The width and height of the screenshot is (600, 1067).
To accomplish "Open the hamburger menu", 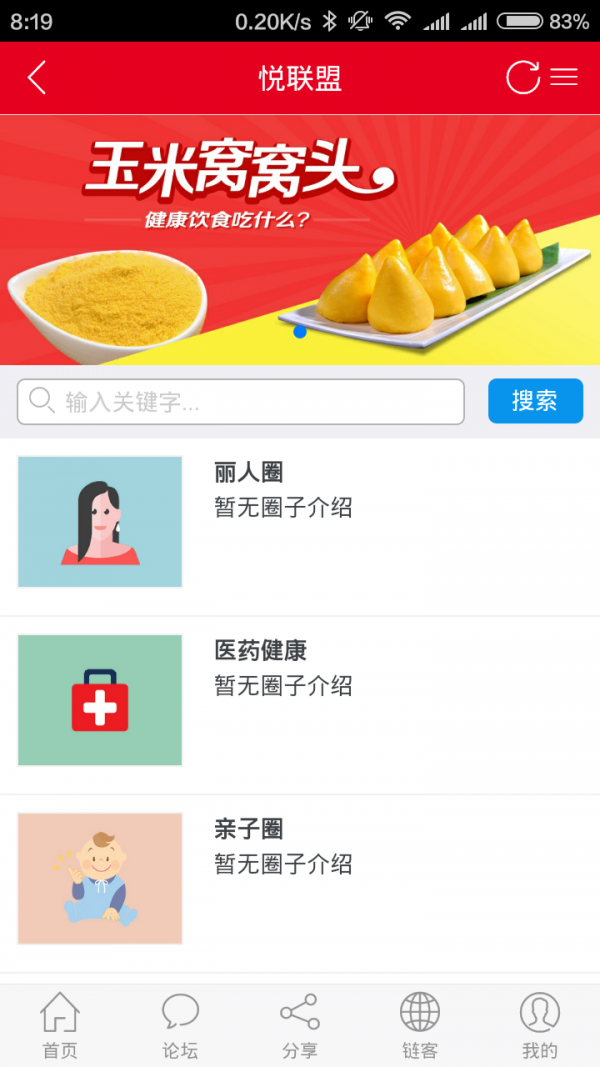I will (x=565, y=77).
